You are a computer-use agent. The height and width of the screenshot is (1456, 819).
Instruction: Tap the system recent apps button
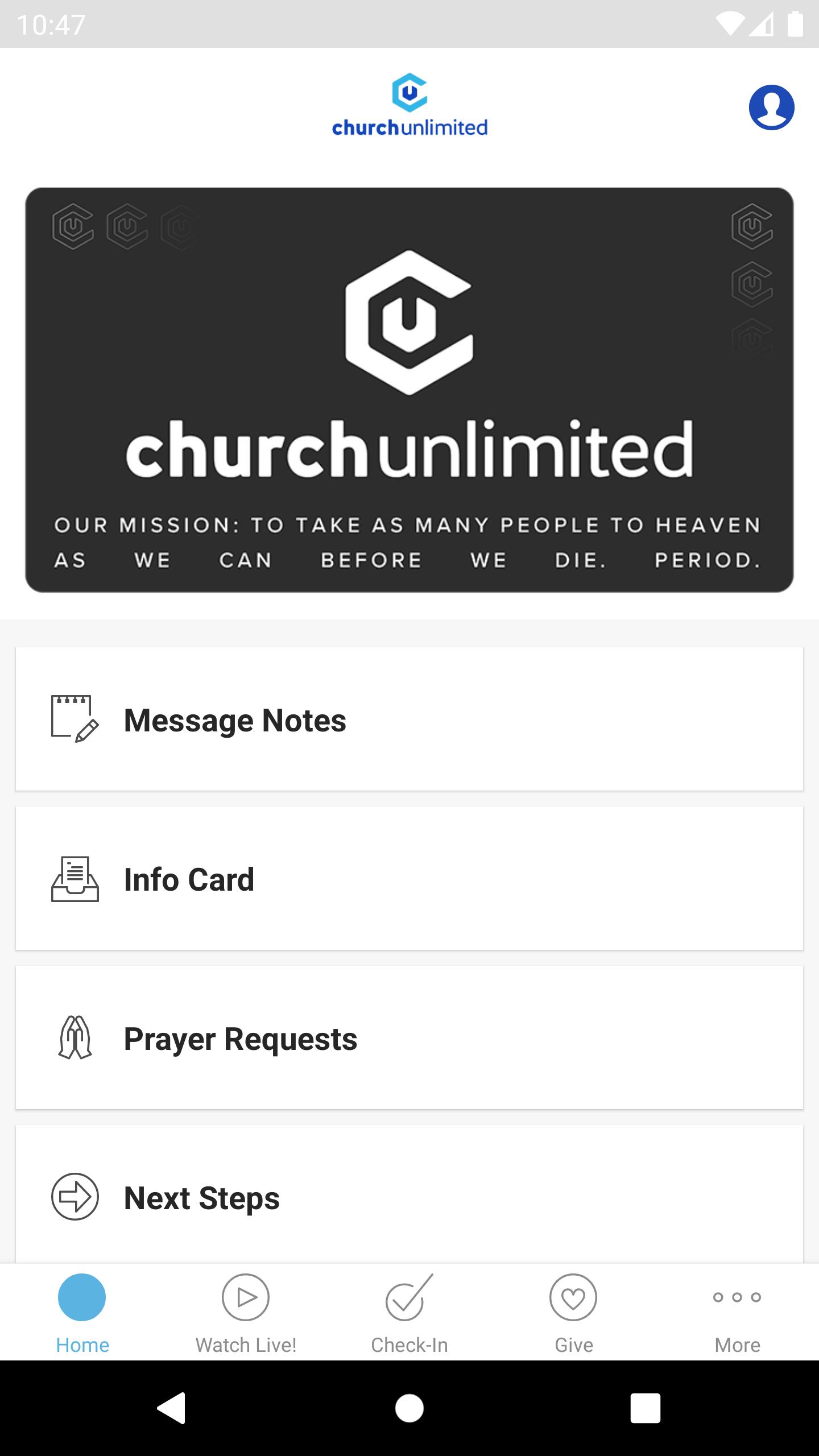pos(645,1408)
